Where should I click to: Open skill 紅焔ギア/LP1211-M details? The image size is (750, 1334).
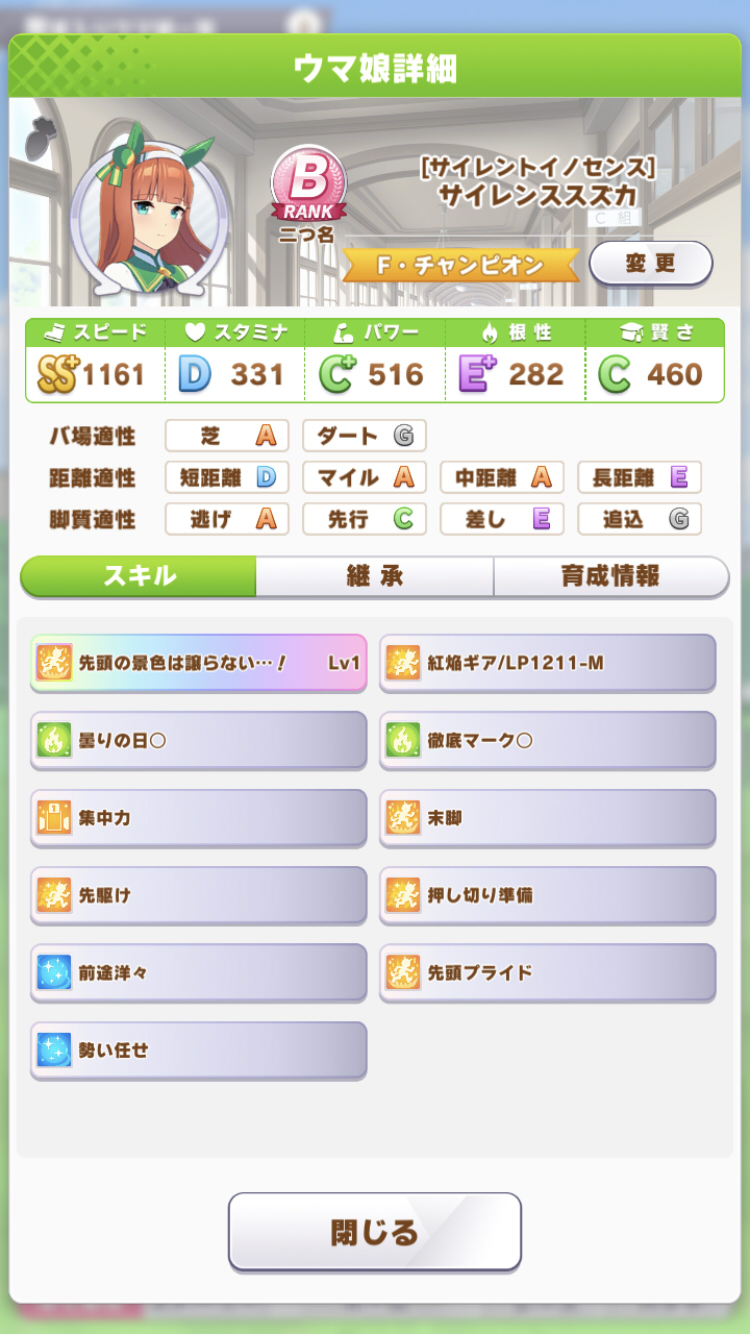coord(548,663)
